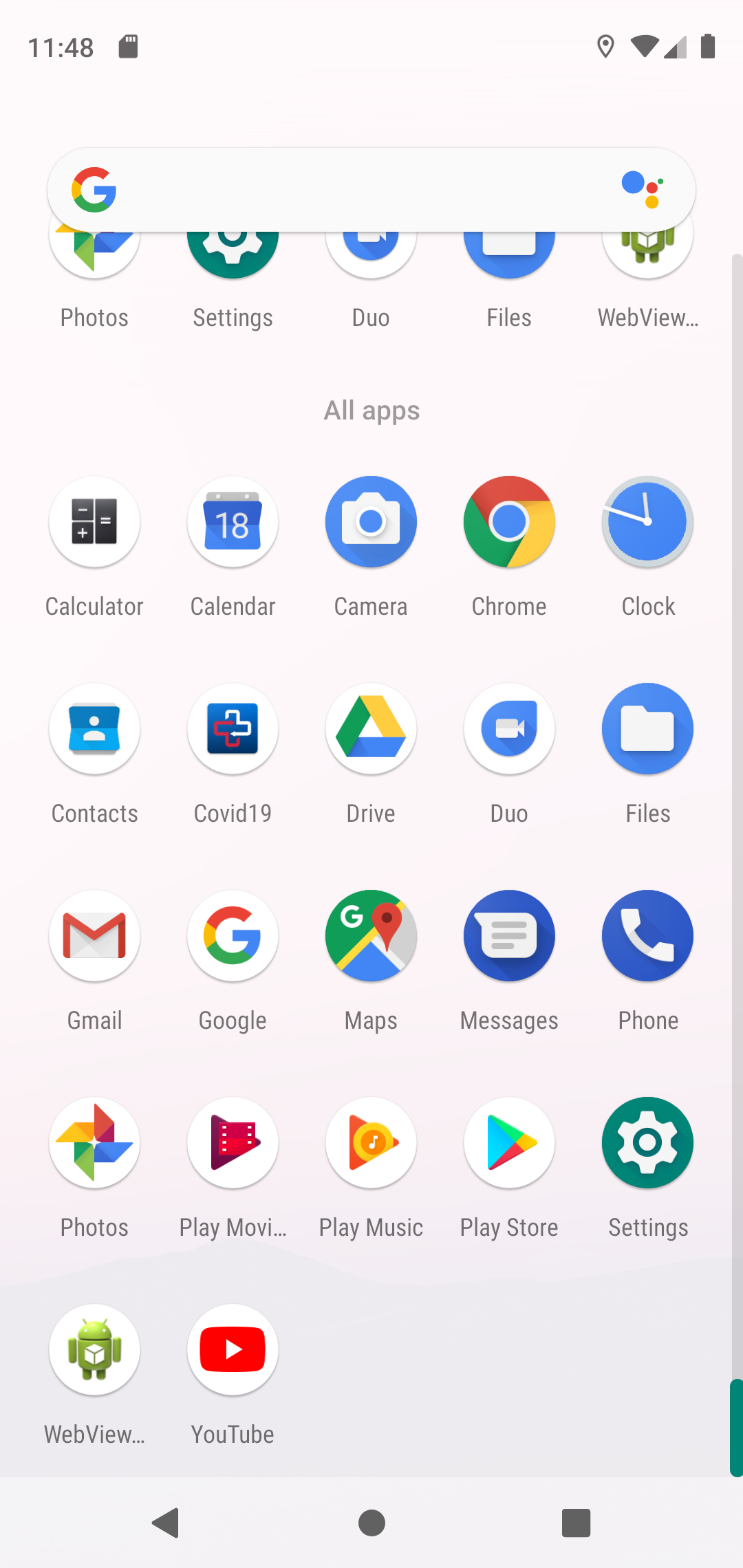This screenshot has width=743, height=1568.
Task: Go to the home screen
Action: [x=371, y=1523]
